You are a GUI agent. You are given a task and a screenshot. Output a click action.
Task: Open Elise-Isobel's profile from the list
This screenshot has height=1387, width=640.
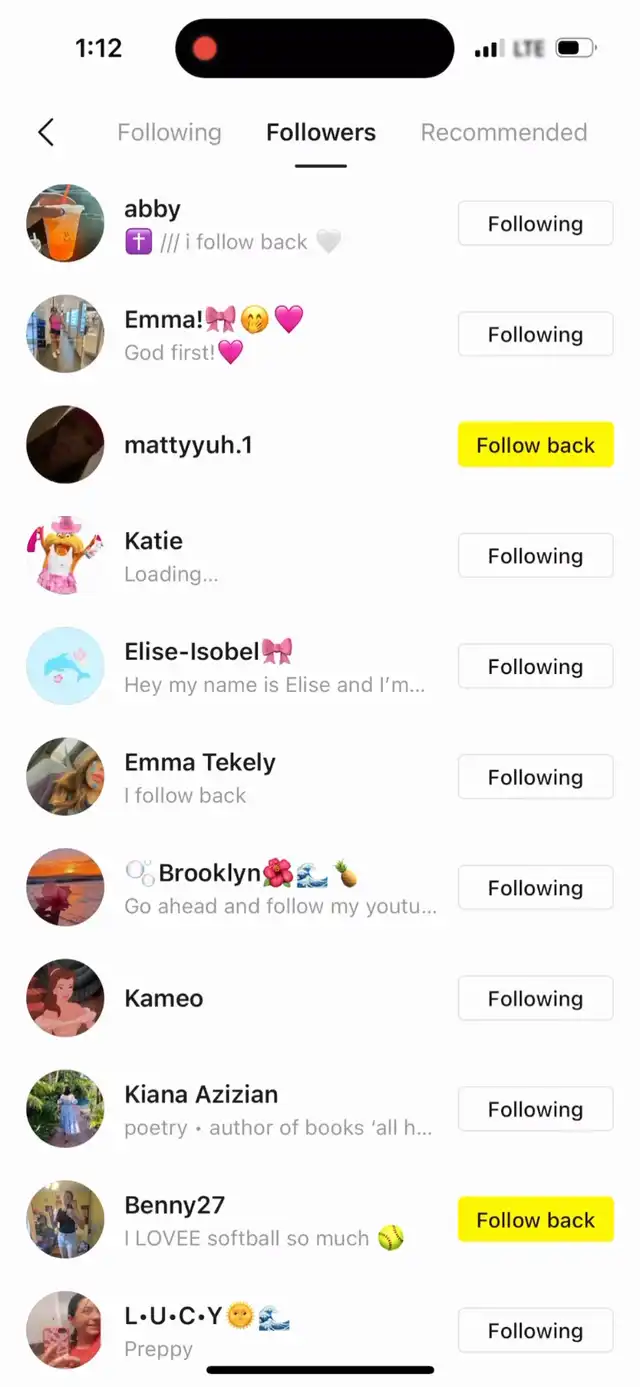point(320,666)
